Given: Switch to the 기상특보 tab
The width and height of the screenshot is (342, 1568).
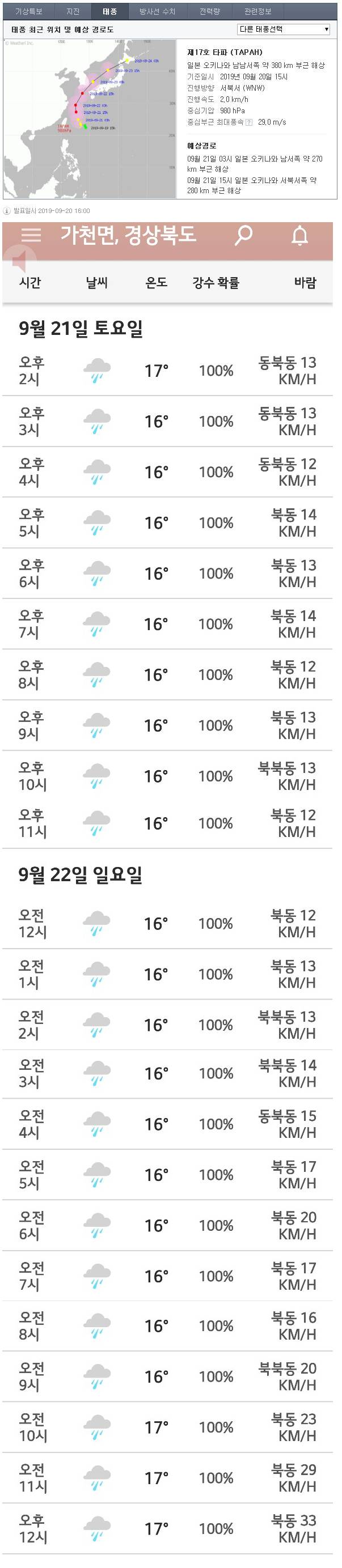Looking at the screenshot, I should pyautogui.click(x=29, y=11).
